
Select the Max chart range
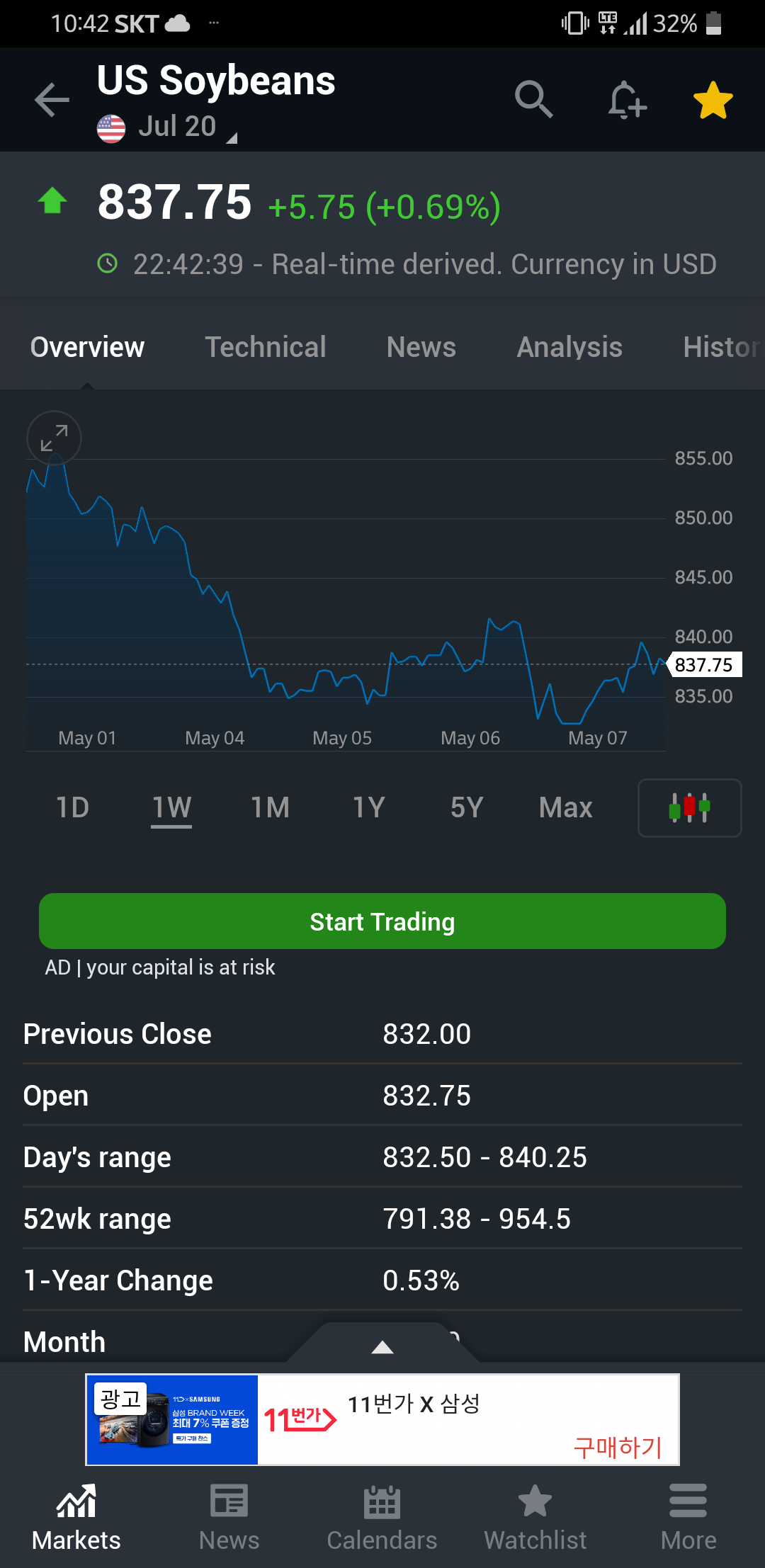pos(566,807)
